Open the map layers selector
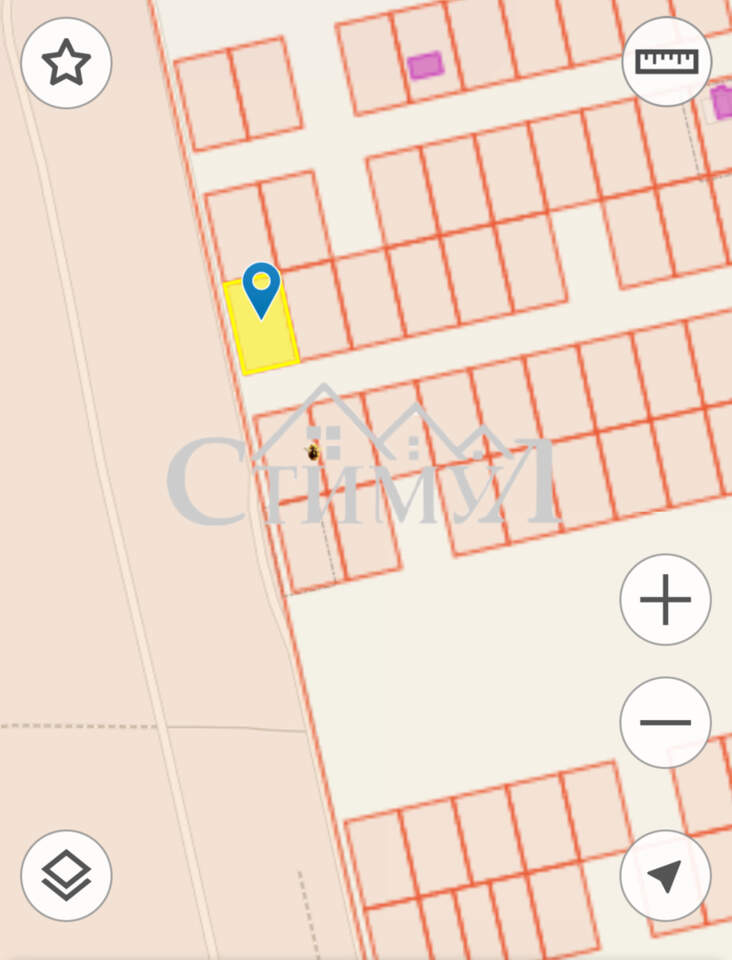Viewport: 732px width, 960px height. [66, 876]
